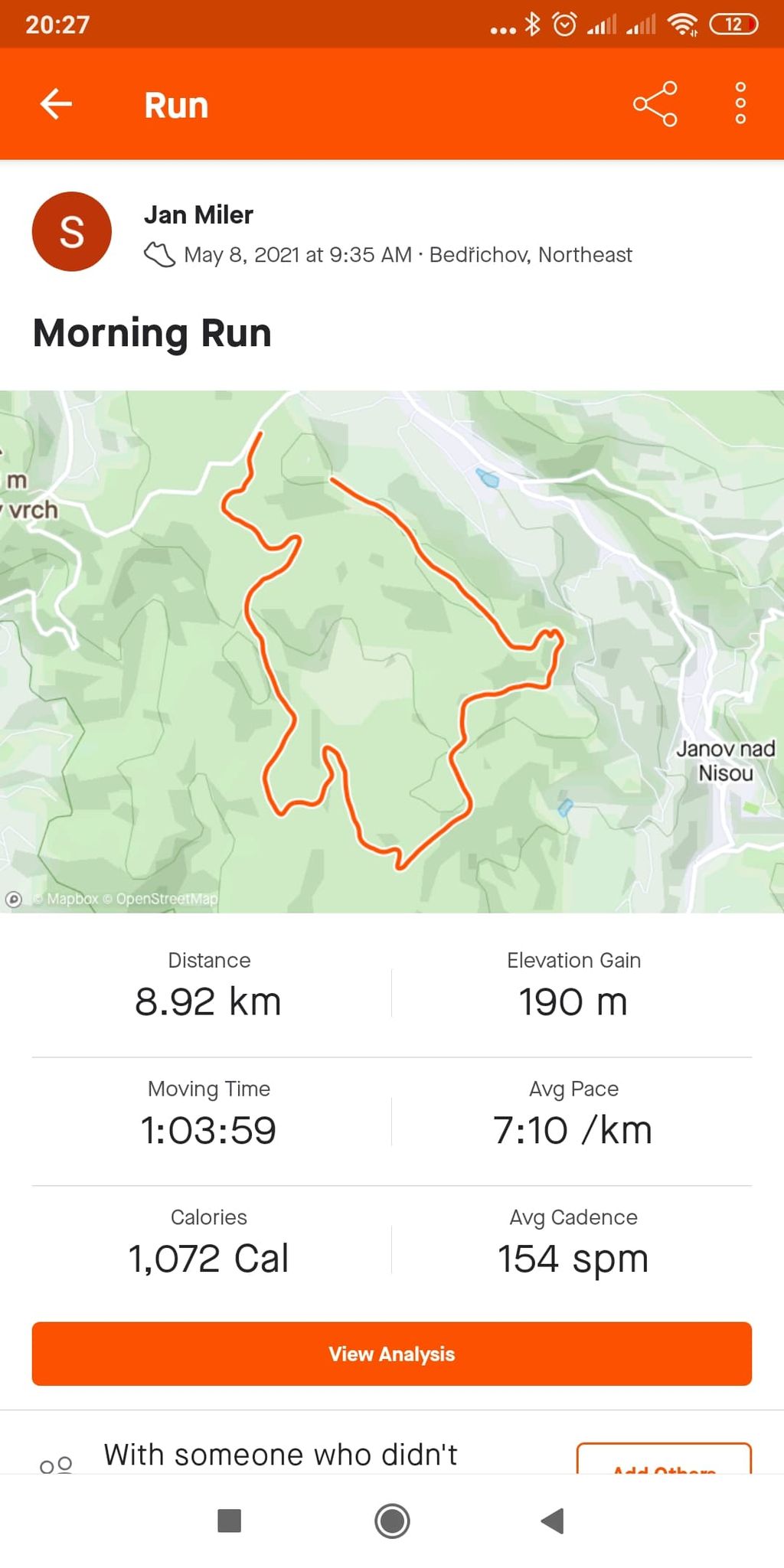The height and width of the screenshot is (1568, 784).
Task: Go back using the app bar arrow
Action: 56,104
